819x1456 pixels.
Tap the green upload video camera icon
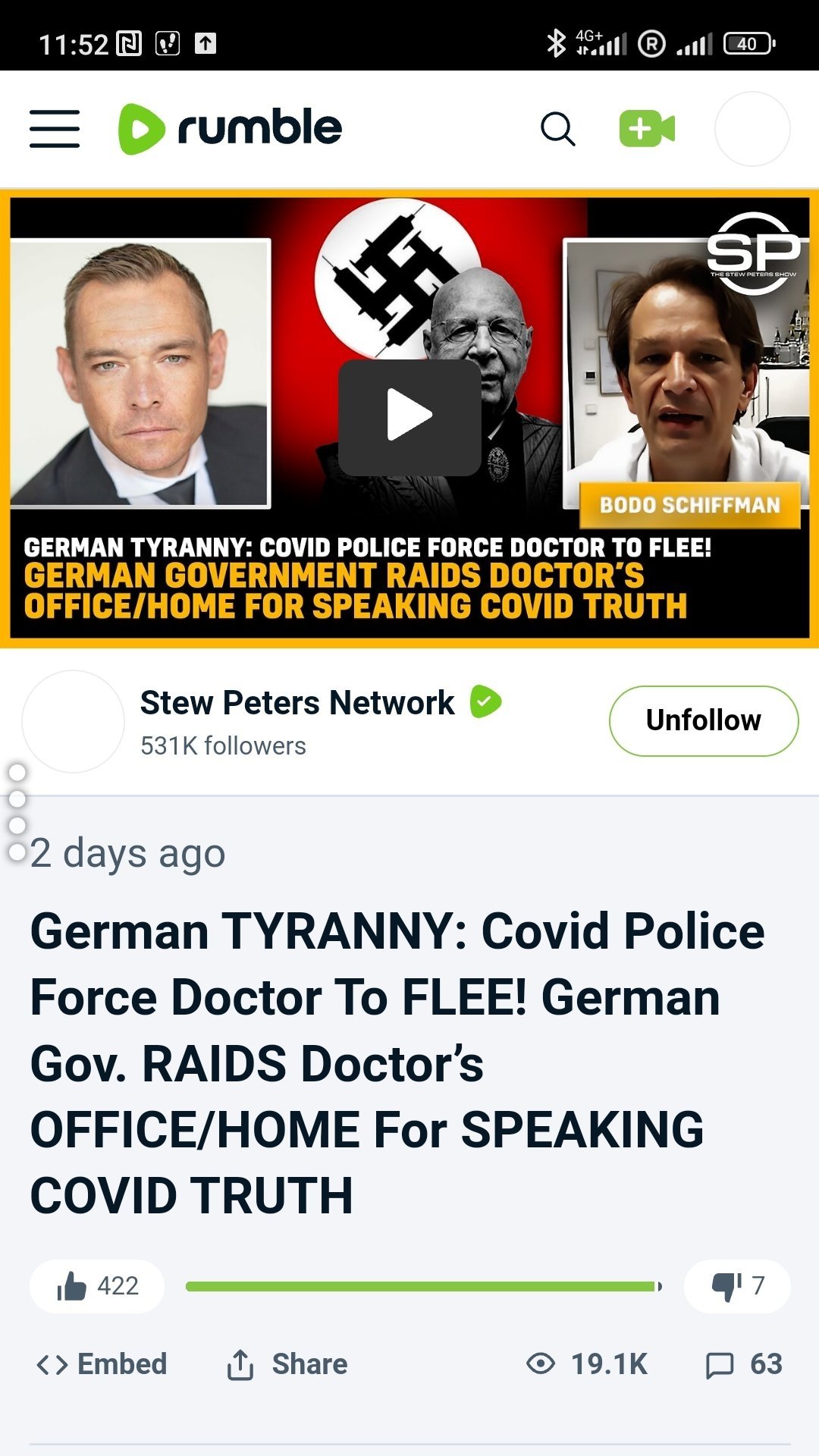coord(647,129)
